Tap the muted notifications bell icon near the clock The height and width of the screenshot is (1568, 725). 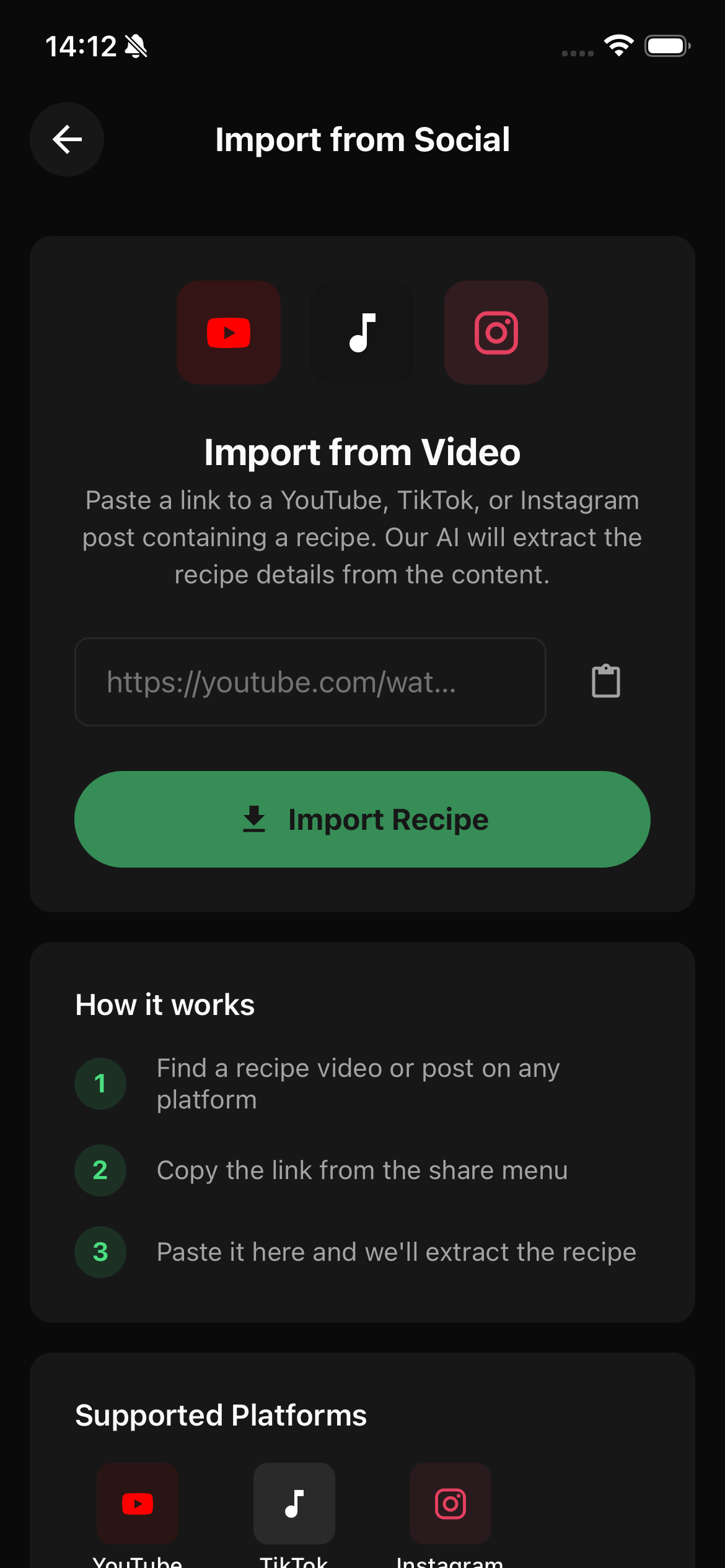(136, 45)
